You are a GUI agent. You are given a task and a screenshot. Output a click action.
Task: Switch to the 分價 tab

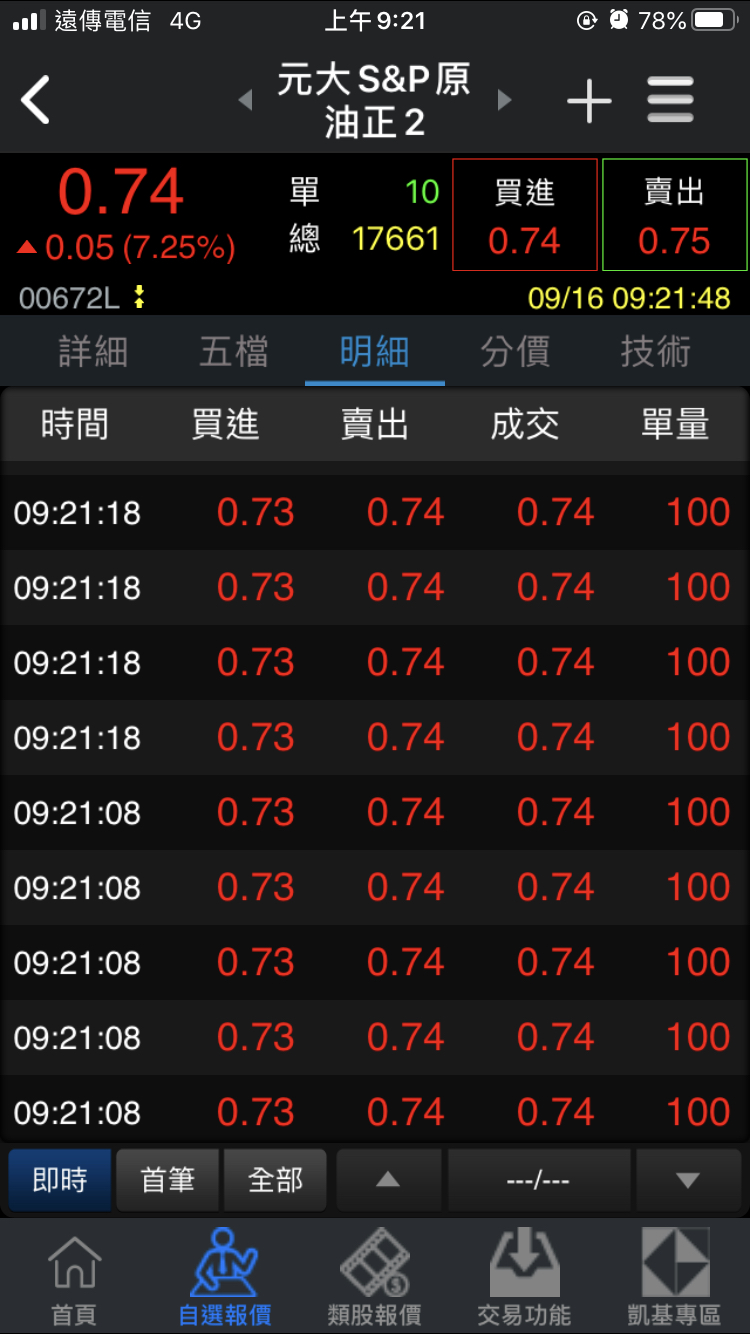click(x=515, y=352)
